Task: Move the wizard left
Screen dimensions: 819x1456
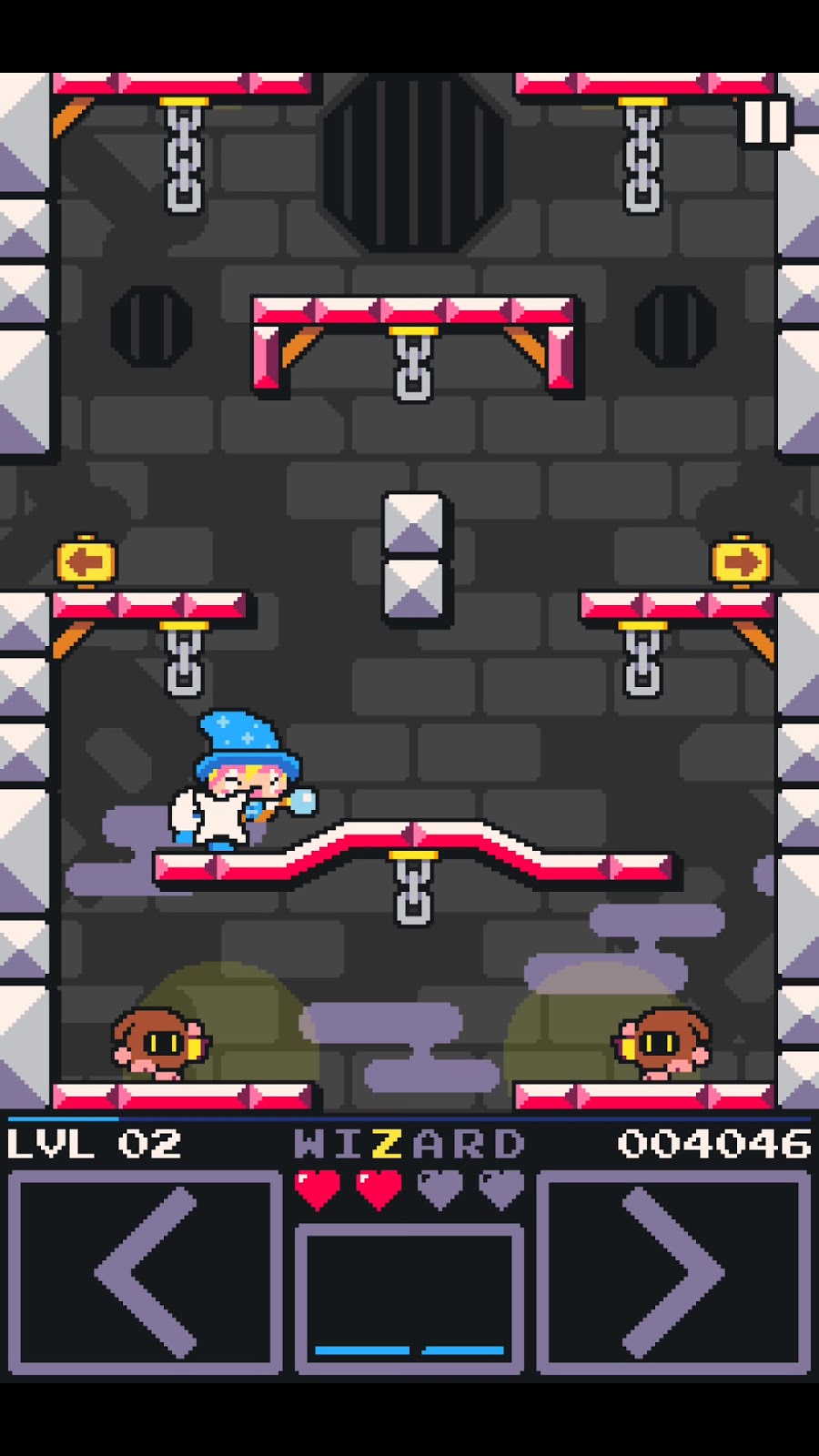Action: coord(146,1272)
